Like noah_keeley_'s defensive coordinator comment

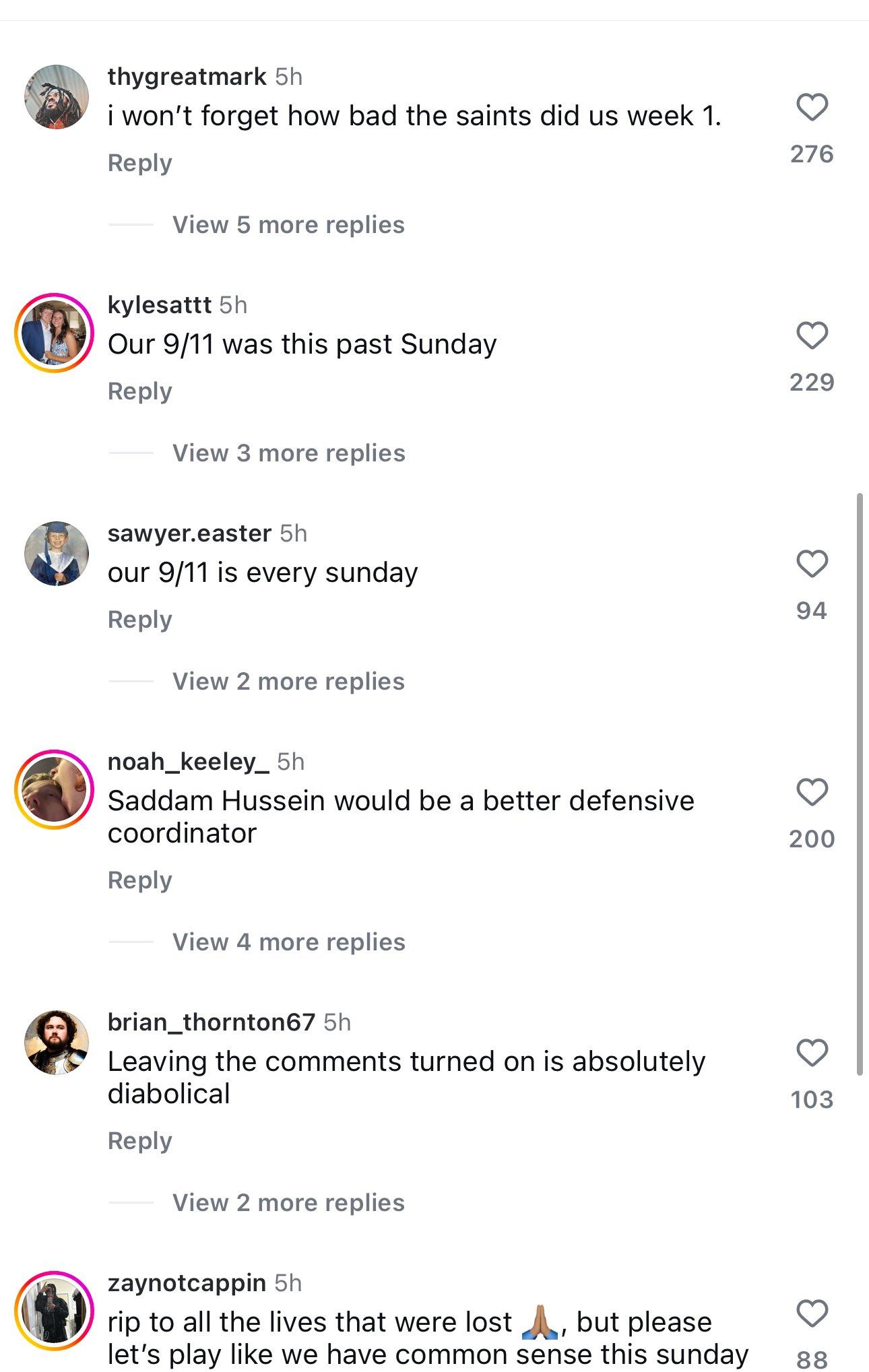tap(812, 792)
